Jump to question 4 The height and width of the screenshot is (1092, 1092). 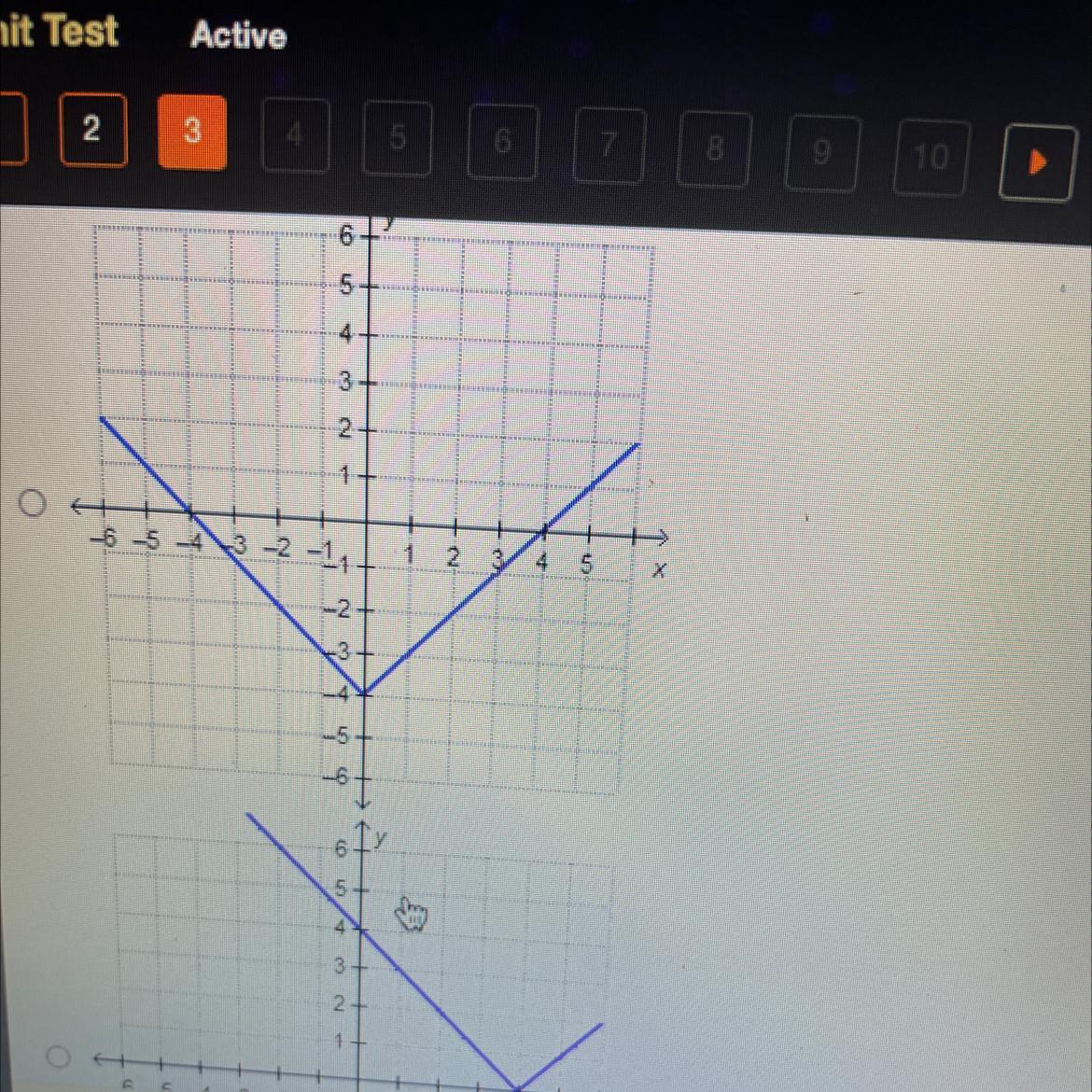coord(295,135)
